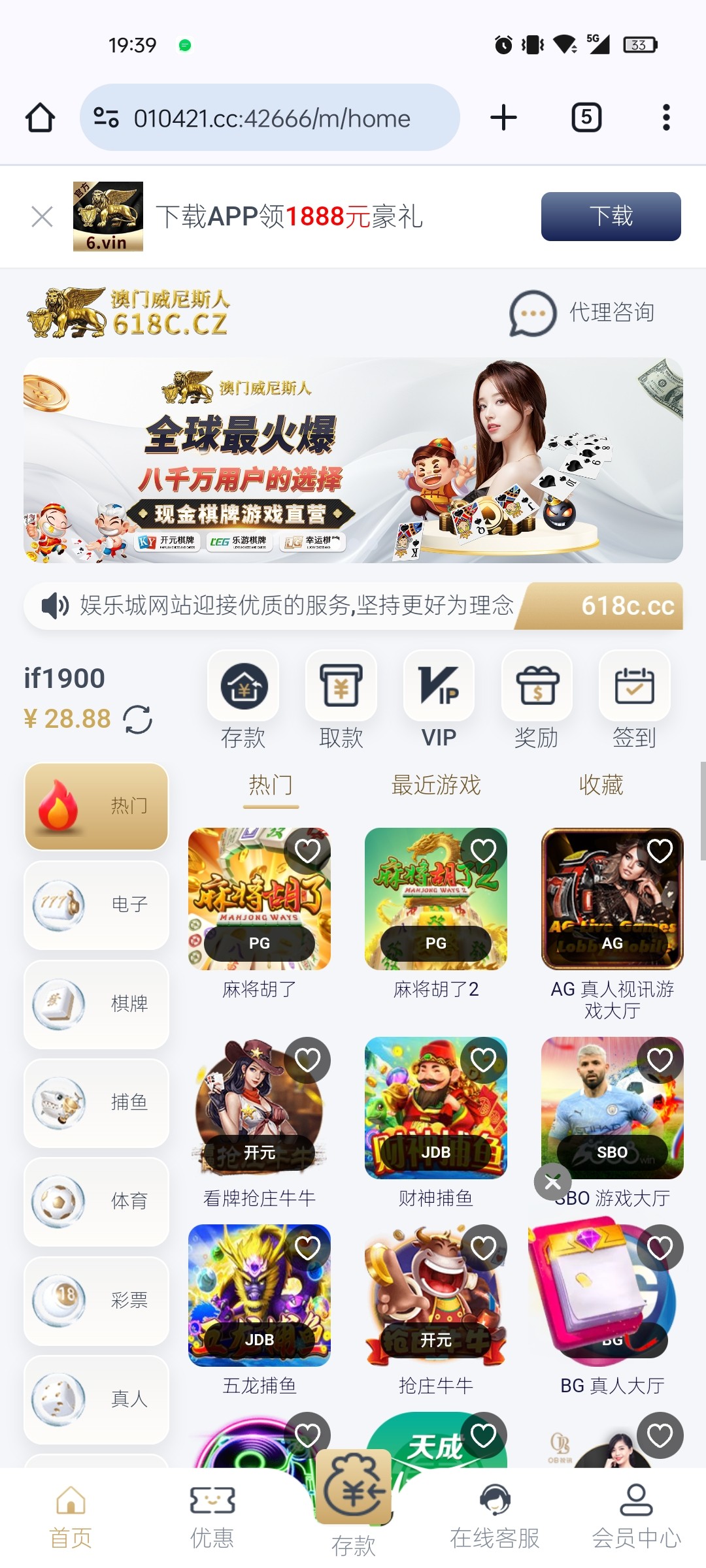This screenshot has width=706, height=1568.
Task: Favorite the 麻将胡了2 game
Action: (x=483, y=851)
